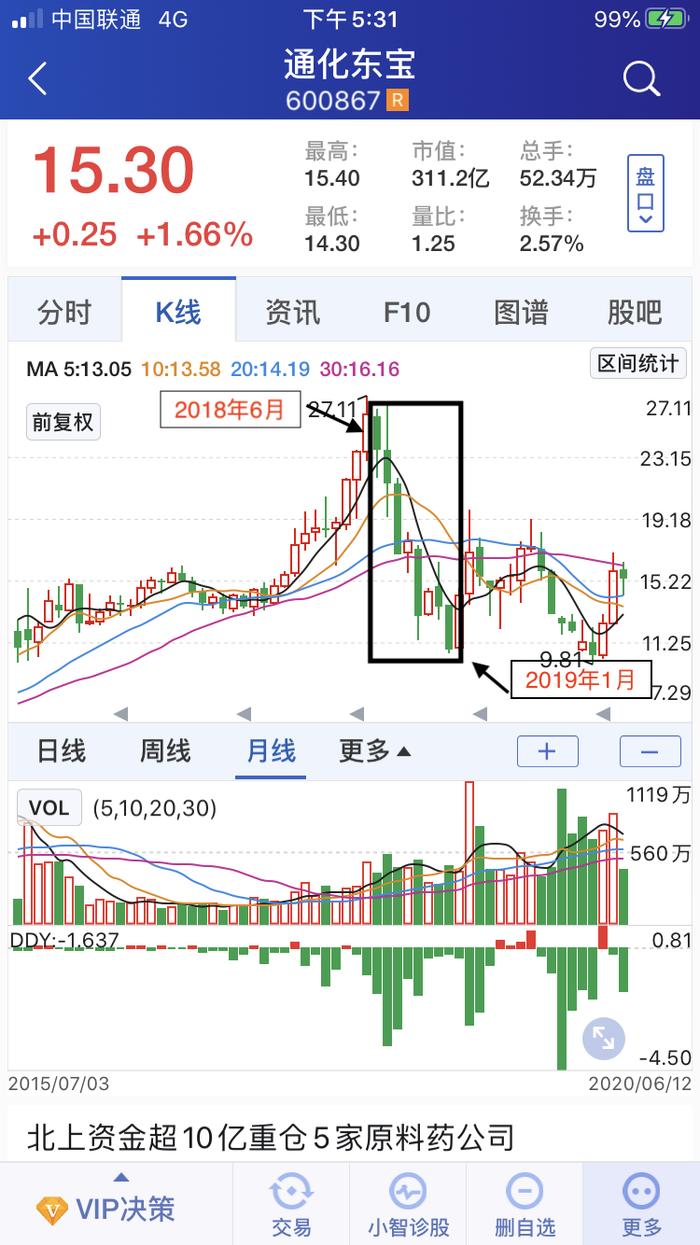Viewport: 700px width, 1245px height.
Task: Select the 周线 chart period
Action: point(165,751)
